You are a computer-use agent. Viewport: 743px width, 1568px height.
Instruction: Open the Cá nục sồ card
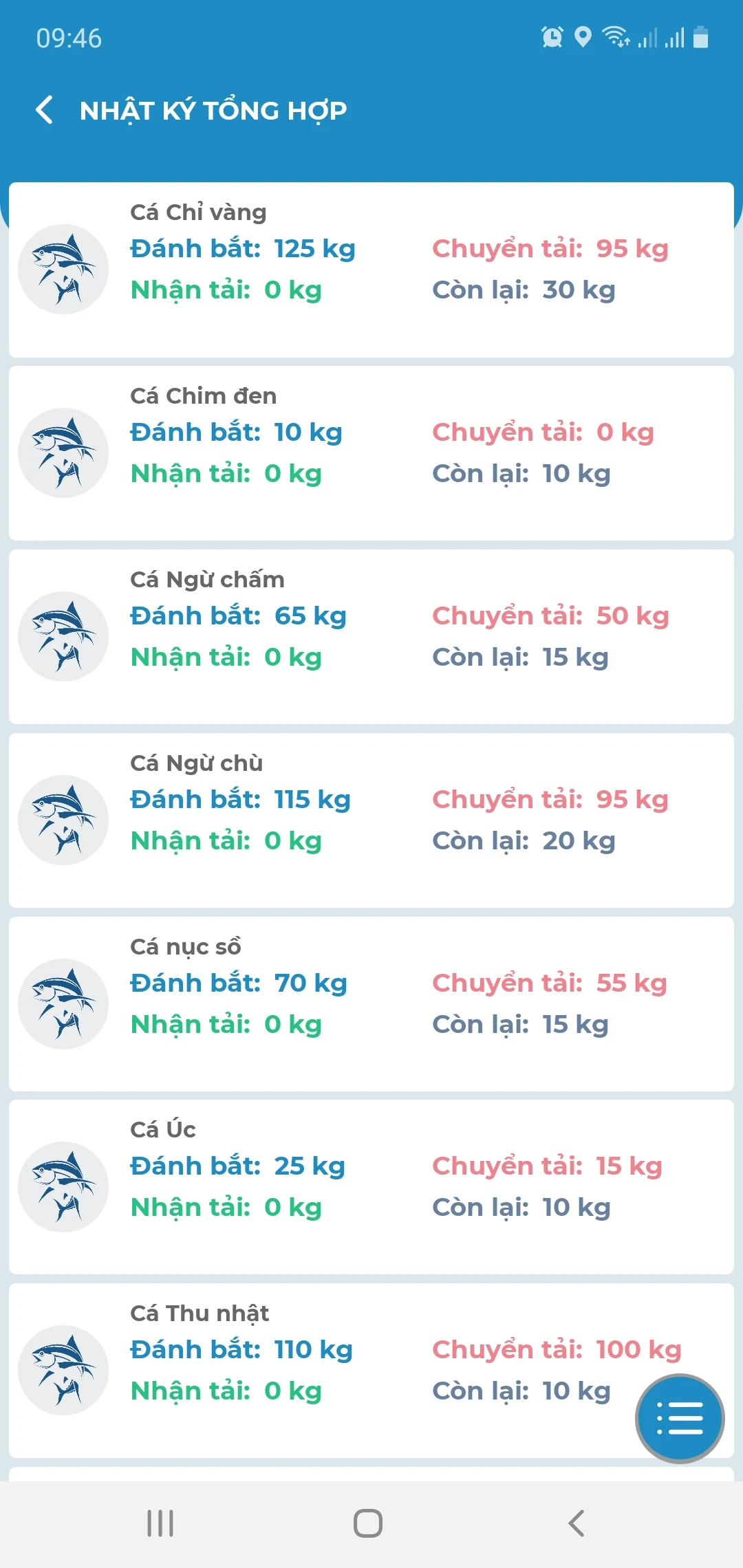[371, 1004]
